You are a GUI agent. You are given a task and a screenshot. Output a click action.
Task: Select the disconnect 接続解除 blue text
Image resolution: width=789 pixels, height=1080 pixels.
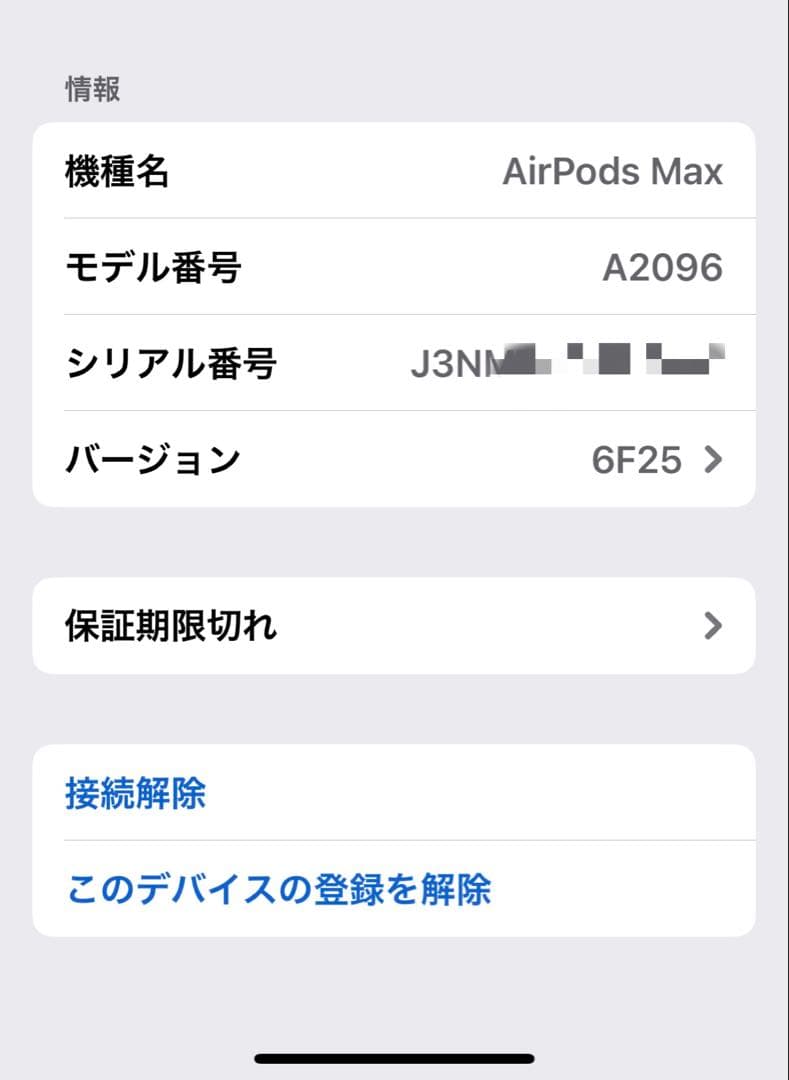[136, 792]
